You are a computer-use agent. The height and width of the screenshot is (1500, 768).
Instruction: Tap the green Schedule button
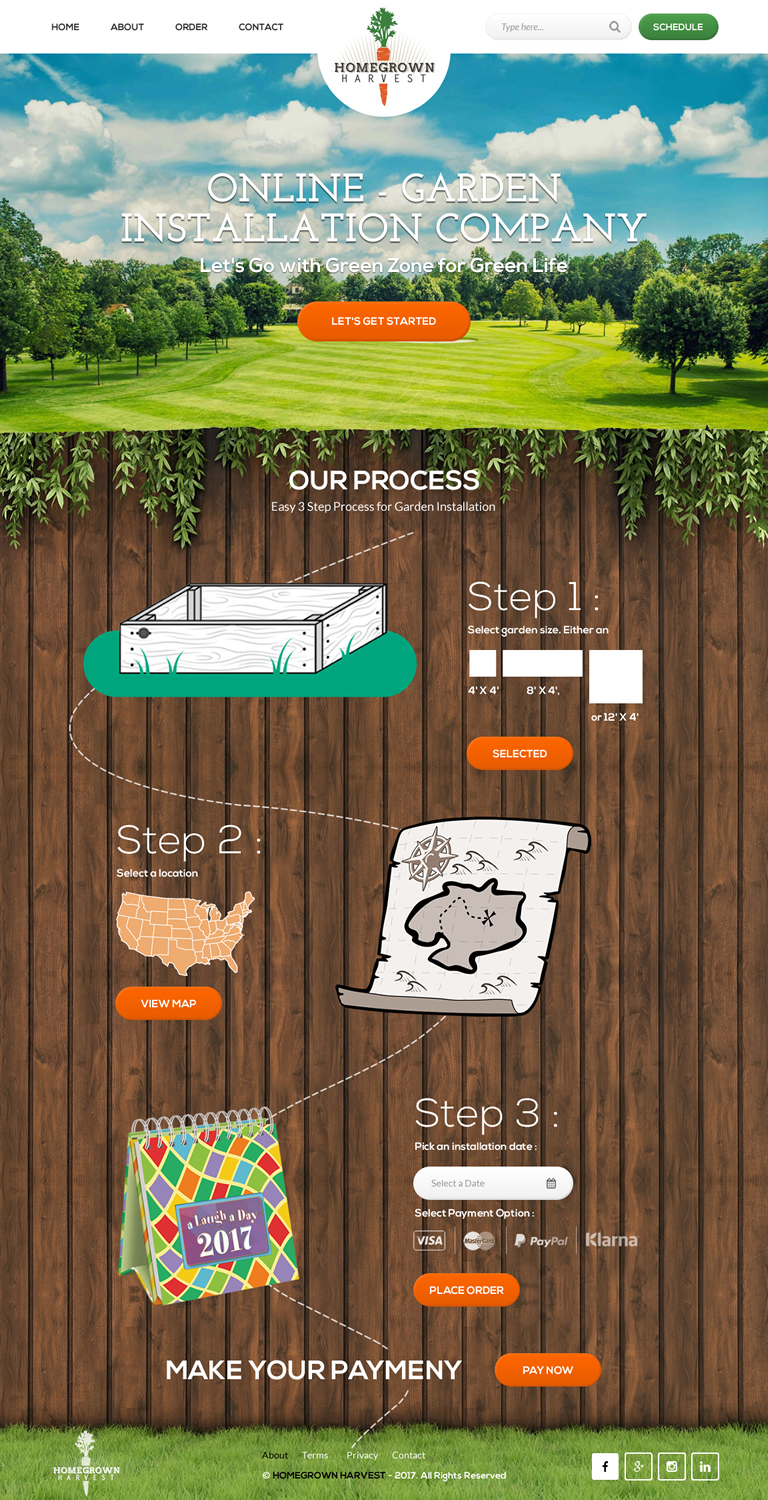coord(678,27)
